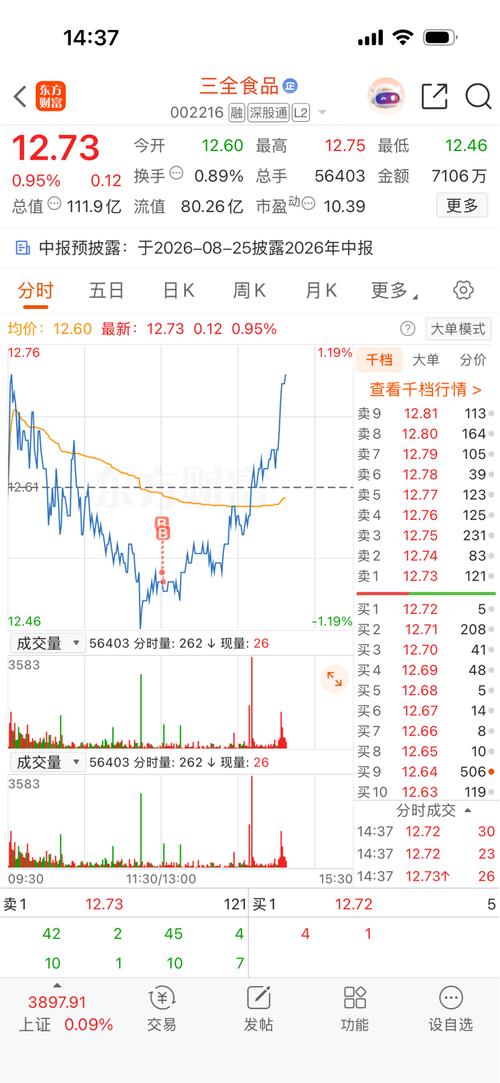Switch to the 周K chart tab

(x=249, y=291)
